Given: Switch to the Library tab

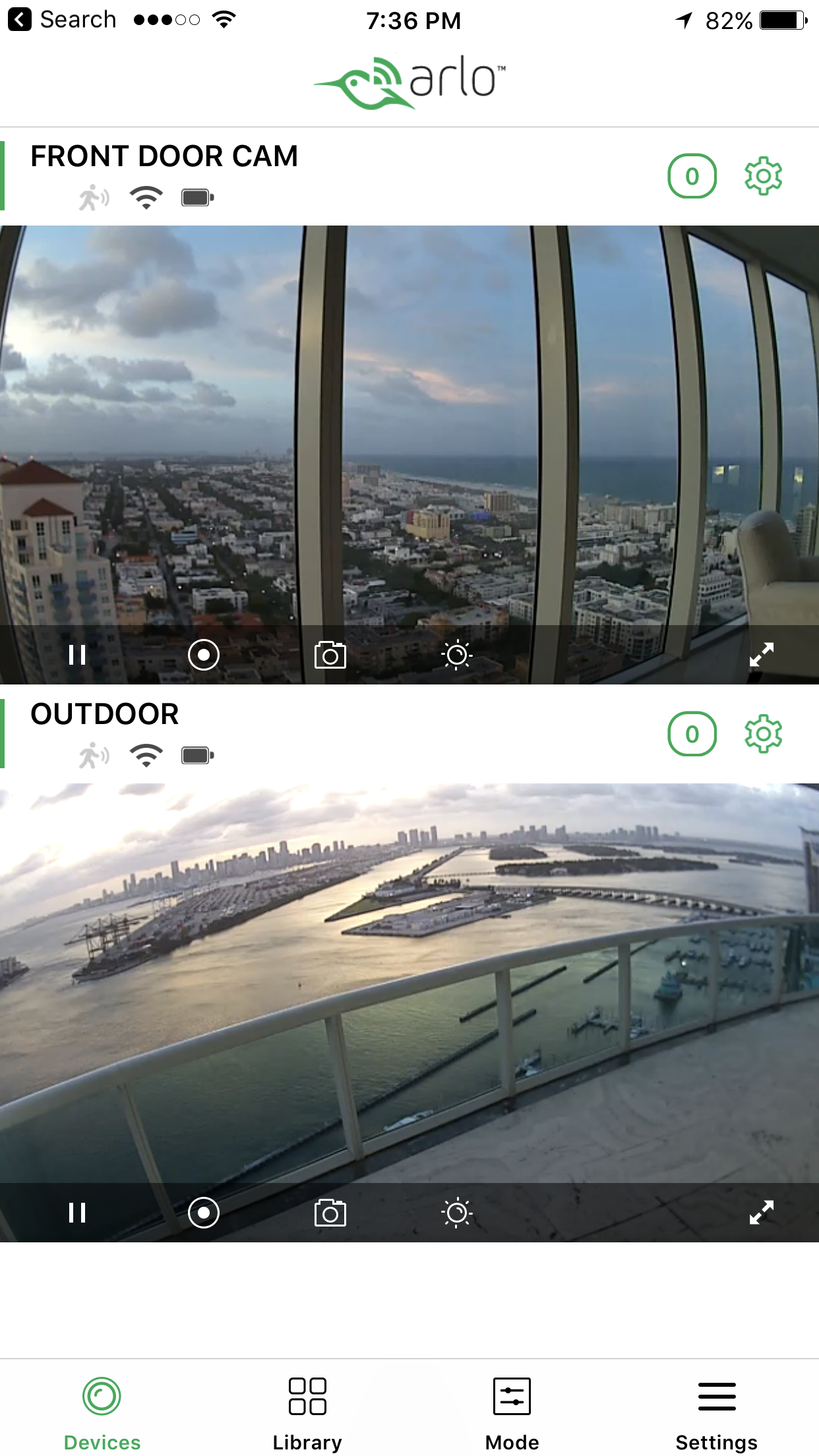Looking at the screenshot, I should 307,1412.
